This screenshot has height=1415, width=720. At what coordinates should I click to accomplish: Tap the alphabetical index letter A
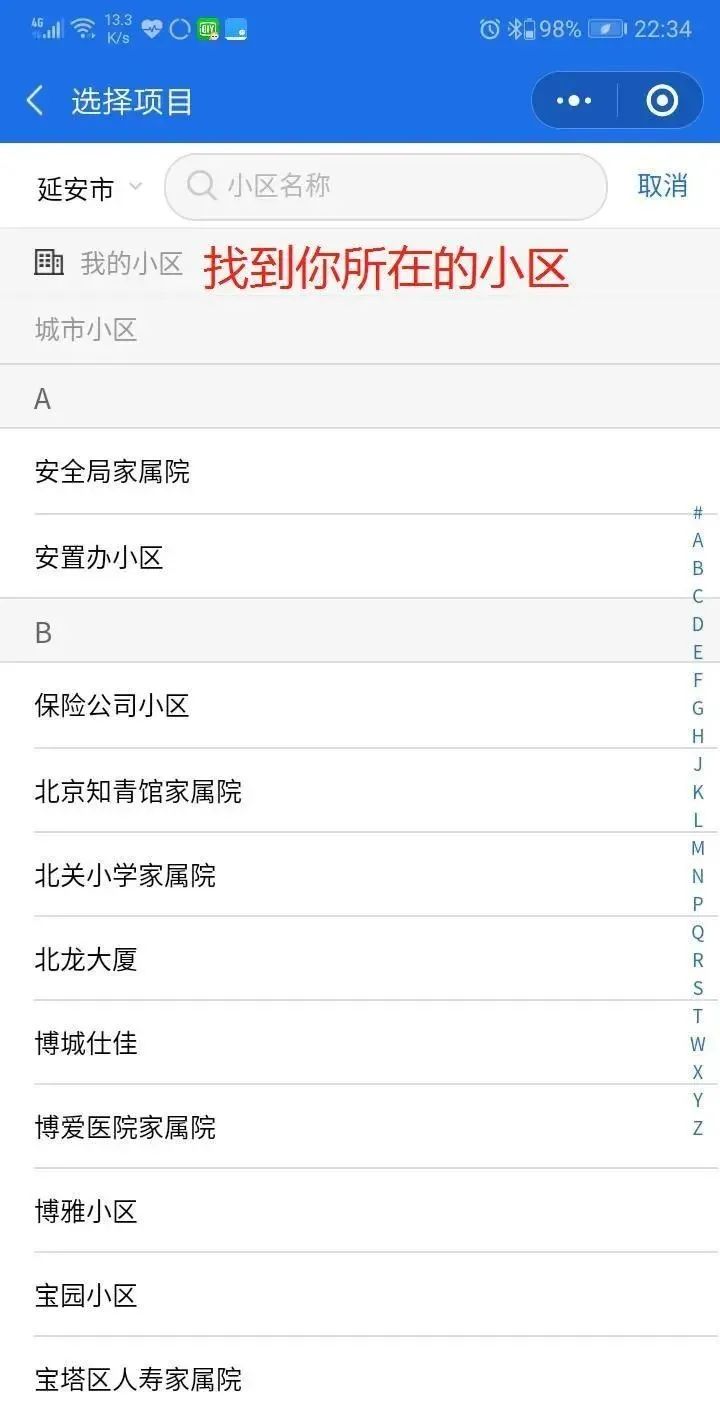click(697, 540)
